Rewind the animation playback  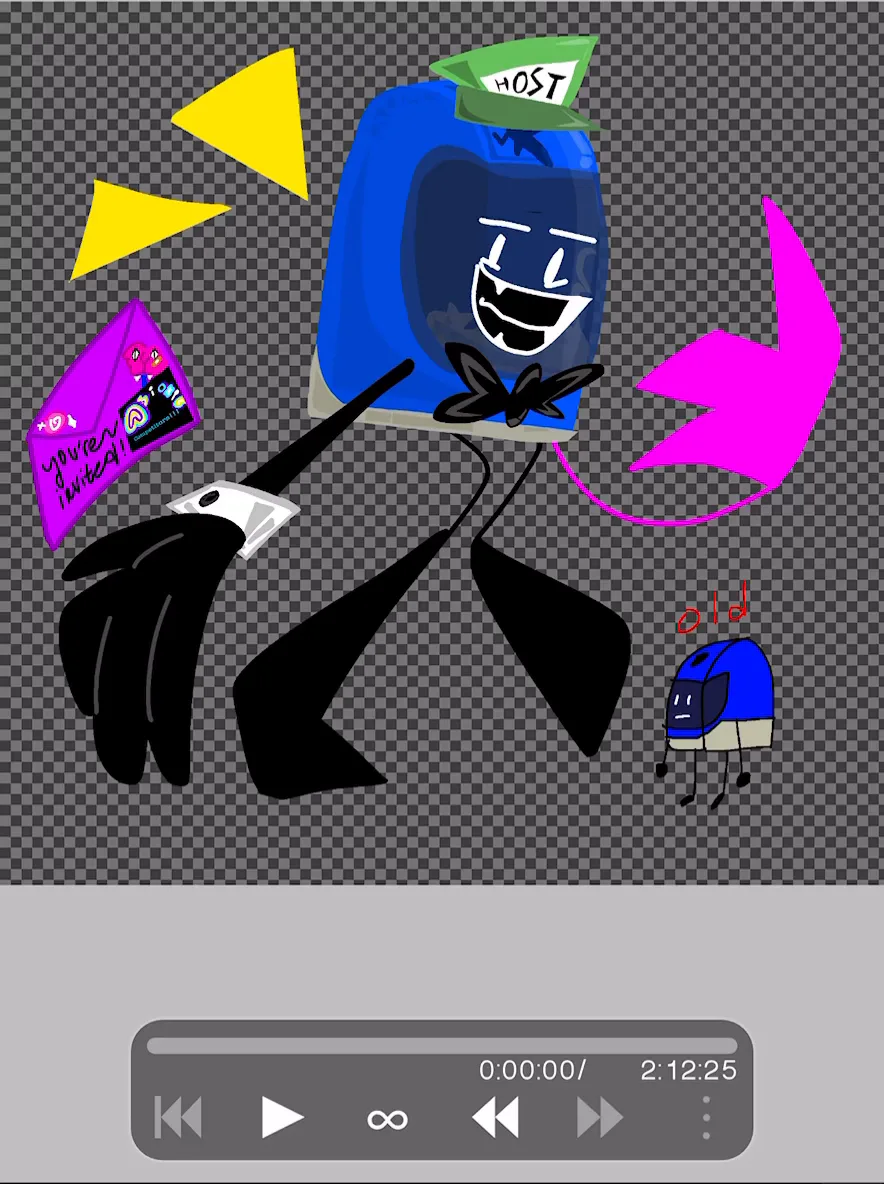[495, 1117]
